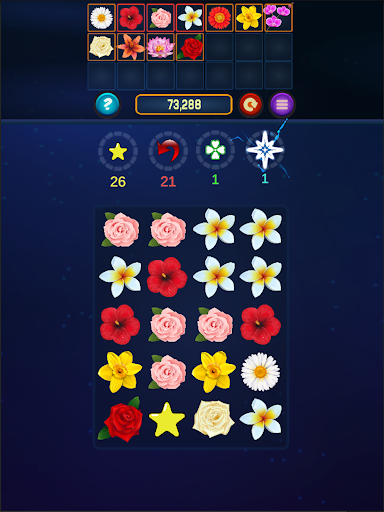Select the cream rose tile on the board

point(213,419)
